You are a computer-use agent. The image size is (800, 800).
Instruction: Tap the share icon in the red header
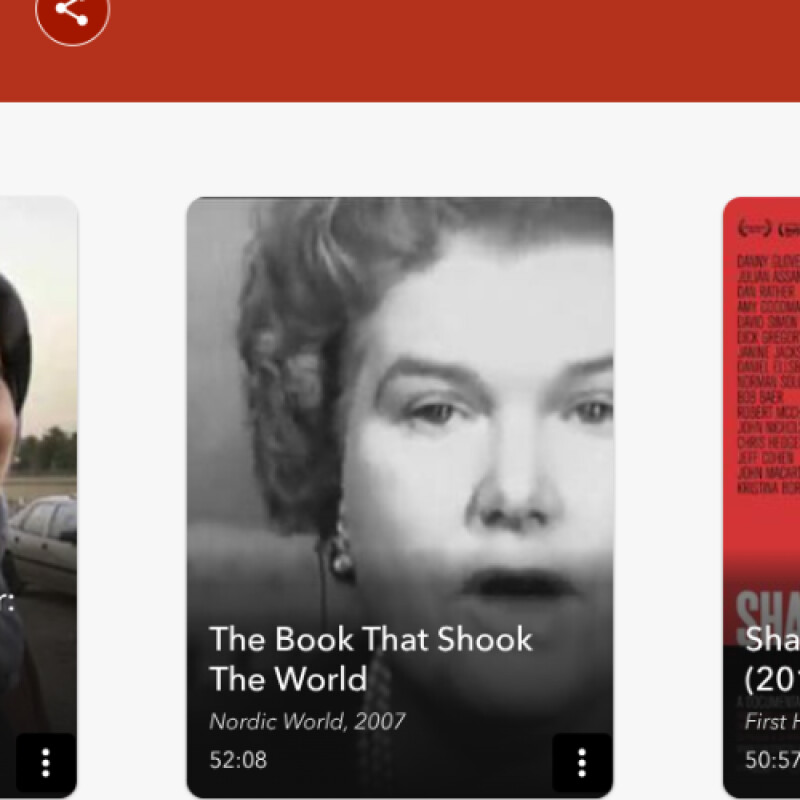point(72,12)
